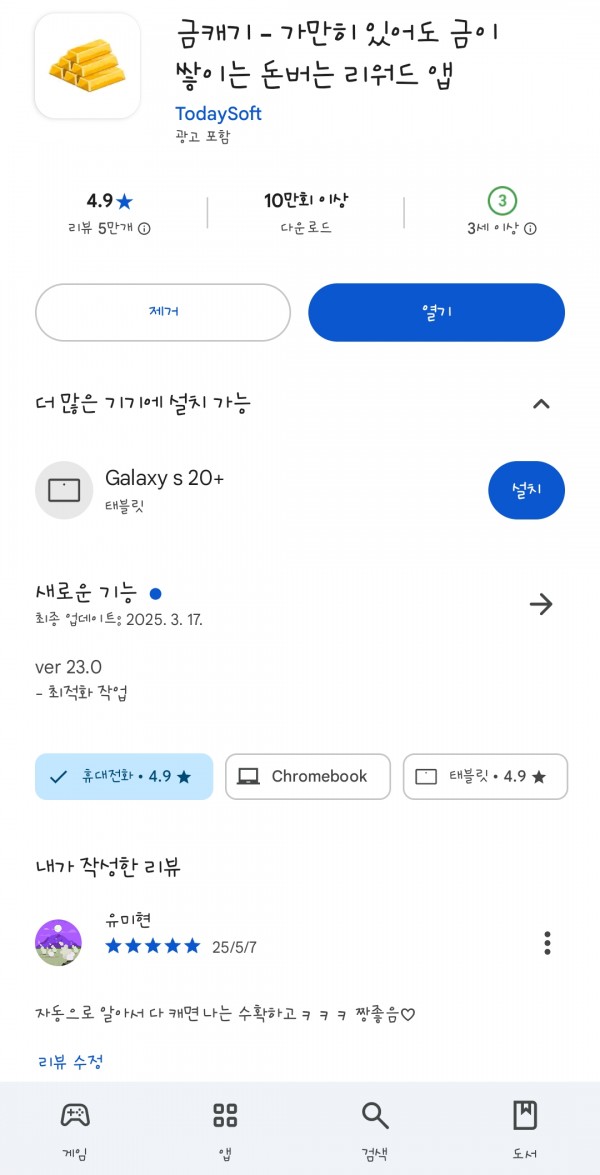Switch to the 도서 tab

tap(525, 1130)
